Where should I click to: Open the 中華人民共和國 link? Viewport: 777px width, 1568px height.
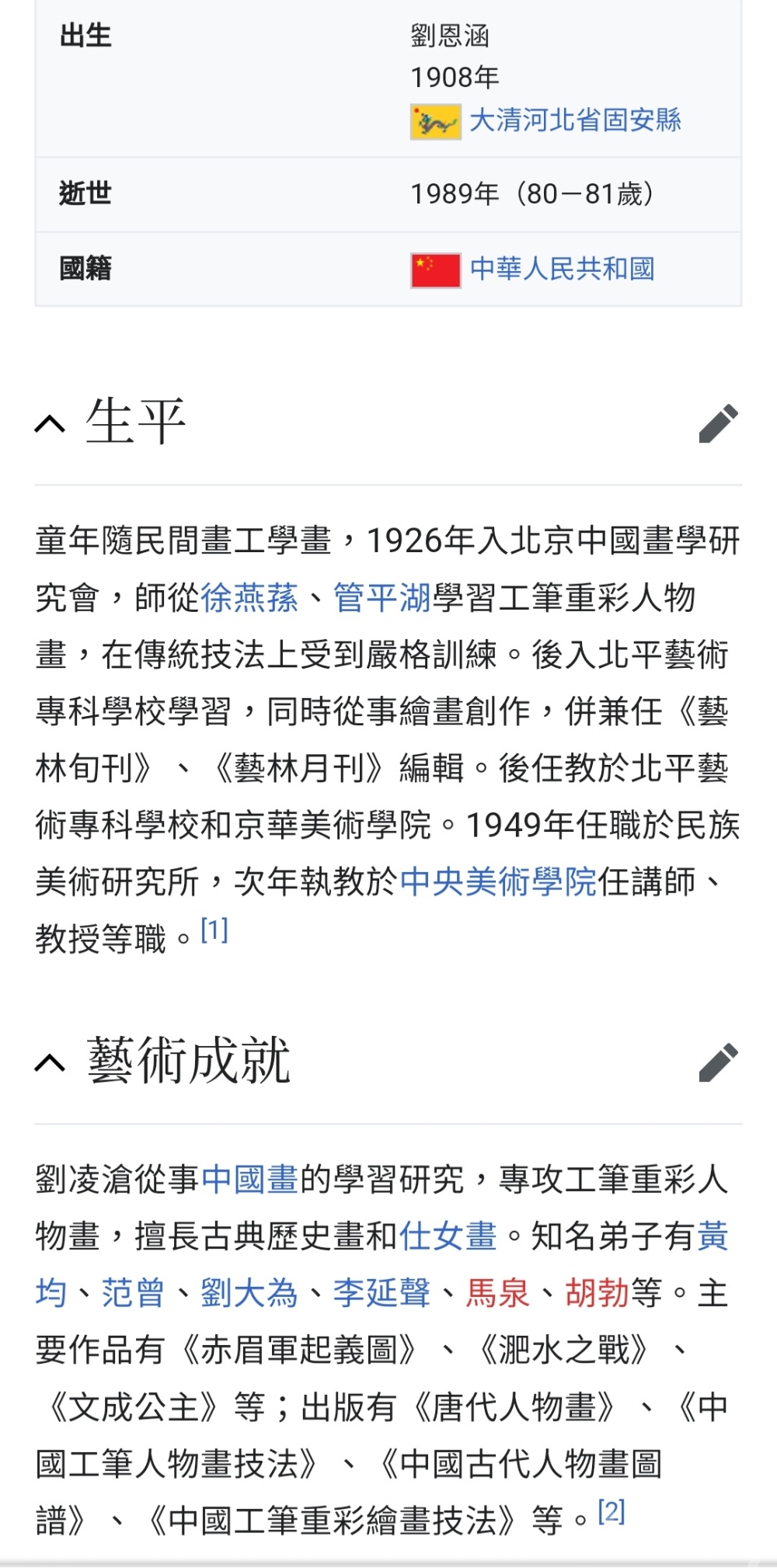point(562,269)
